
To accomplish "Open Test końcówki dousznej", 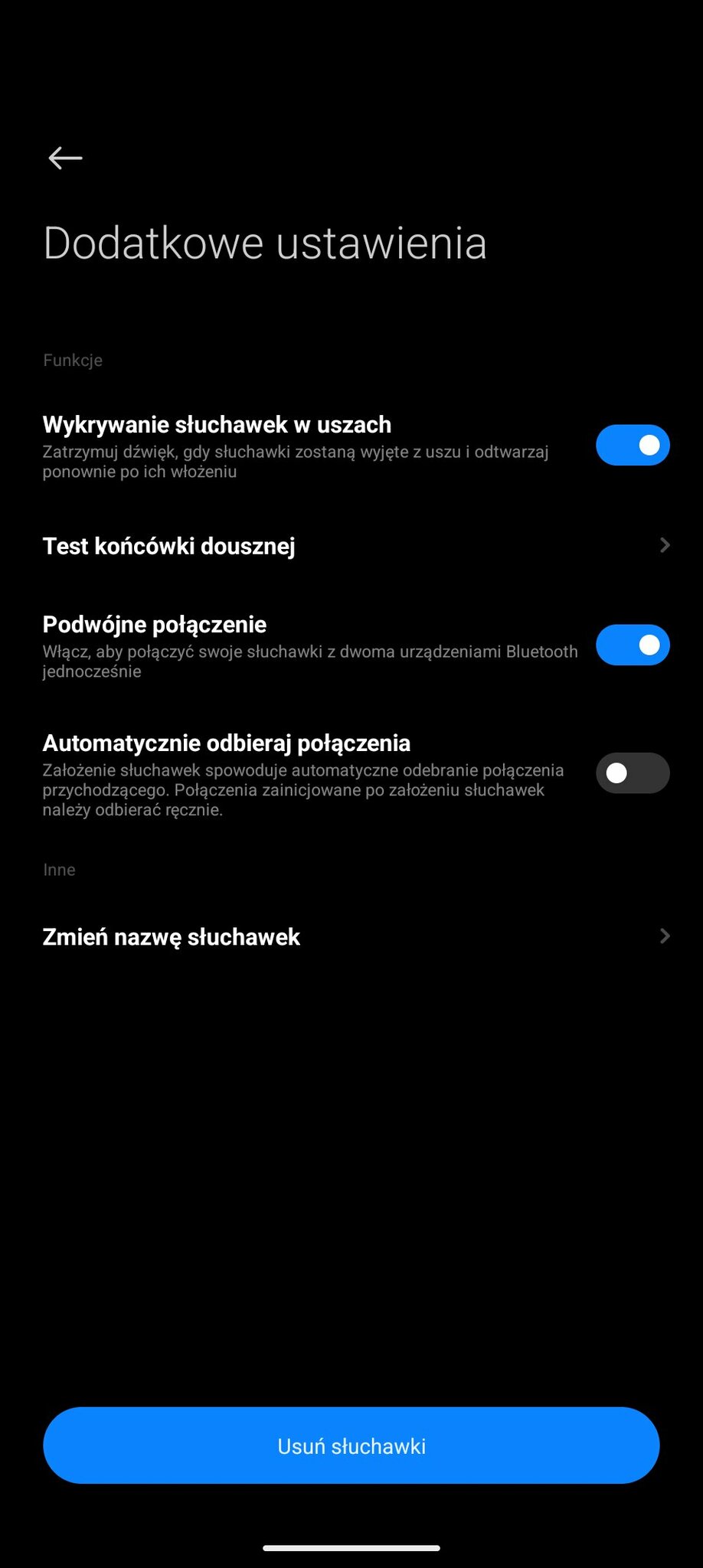I will (x=351, y=546).
